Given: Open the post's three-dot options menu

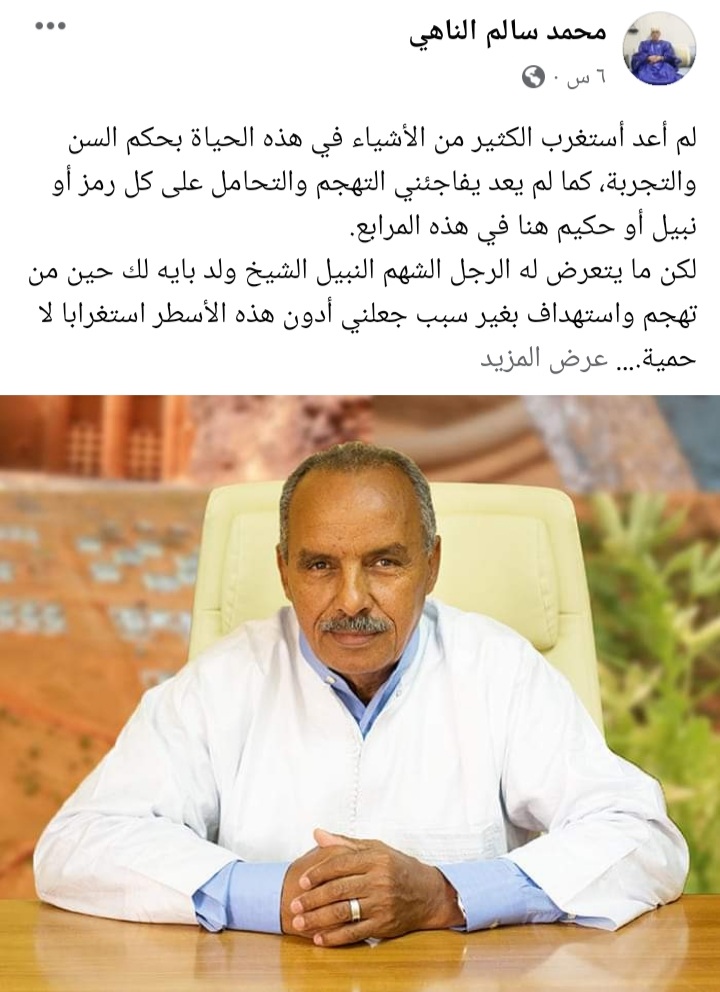Looking at the screenshot, I should (50, 27).
